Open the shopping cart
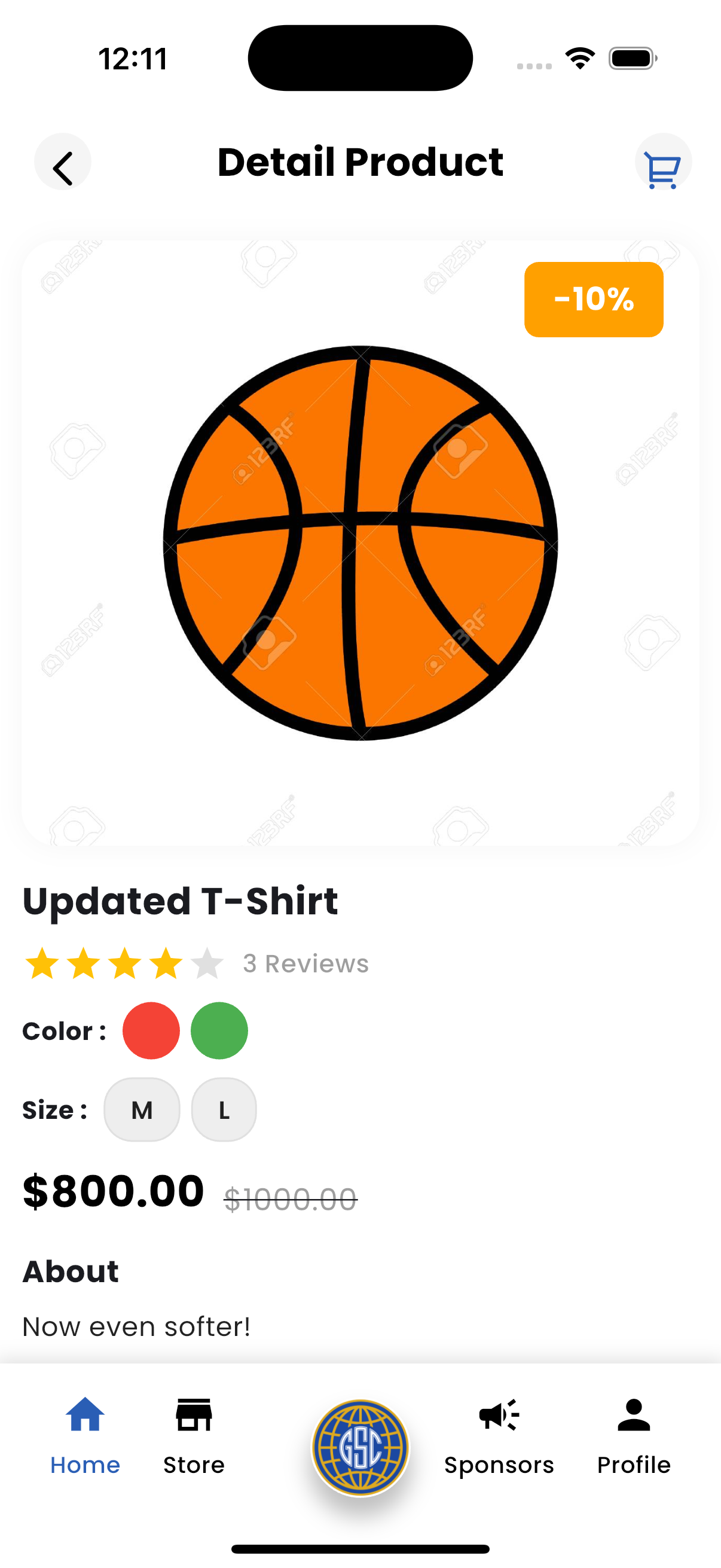The height and width of the screenshot is (1568, 721). coord(662,162)
